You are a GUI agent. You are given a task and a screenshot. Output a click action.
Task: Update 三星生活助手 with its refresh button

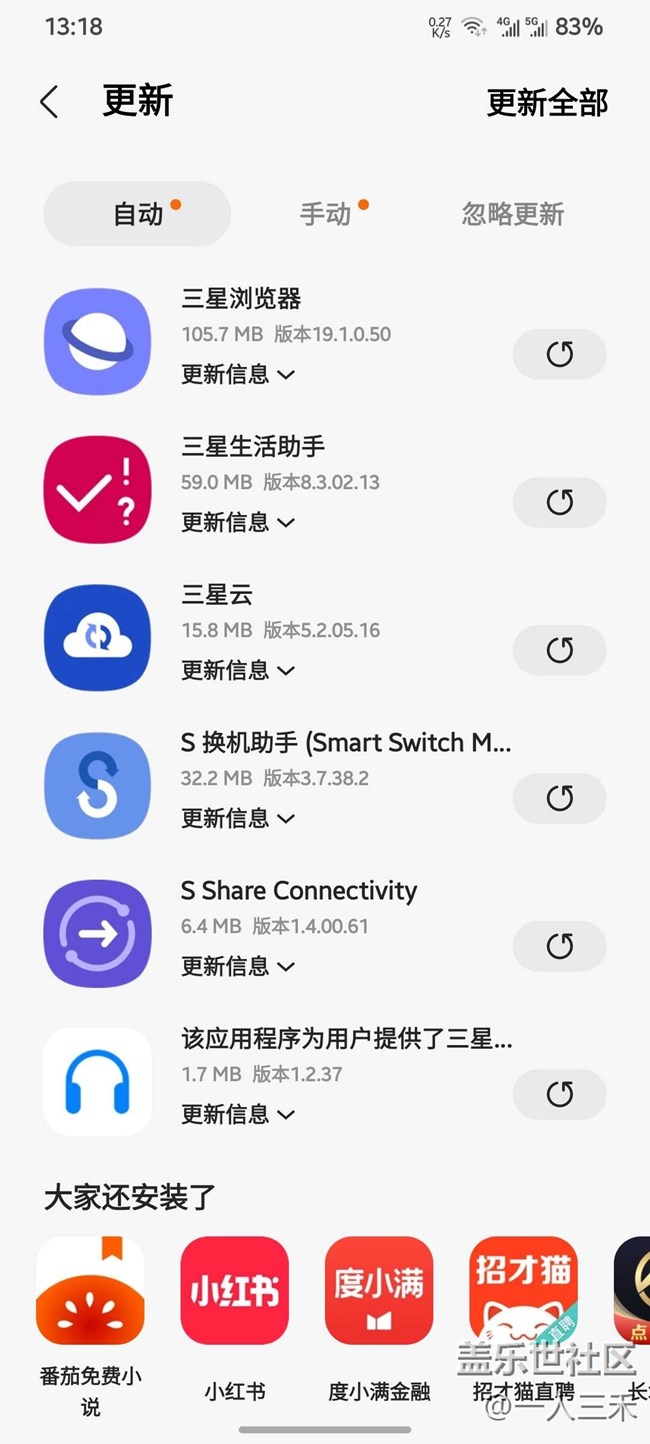[x=559, y=502]
